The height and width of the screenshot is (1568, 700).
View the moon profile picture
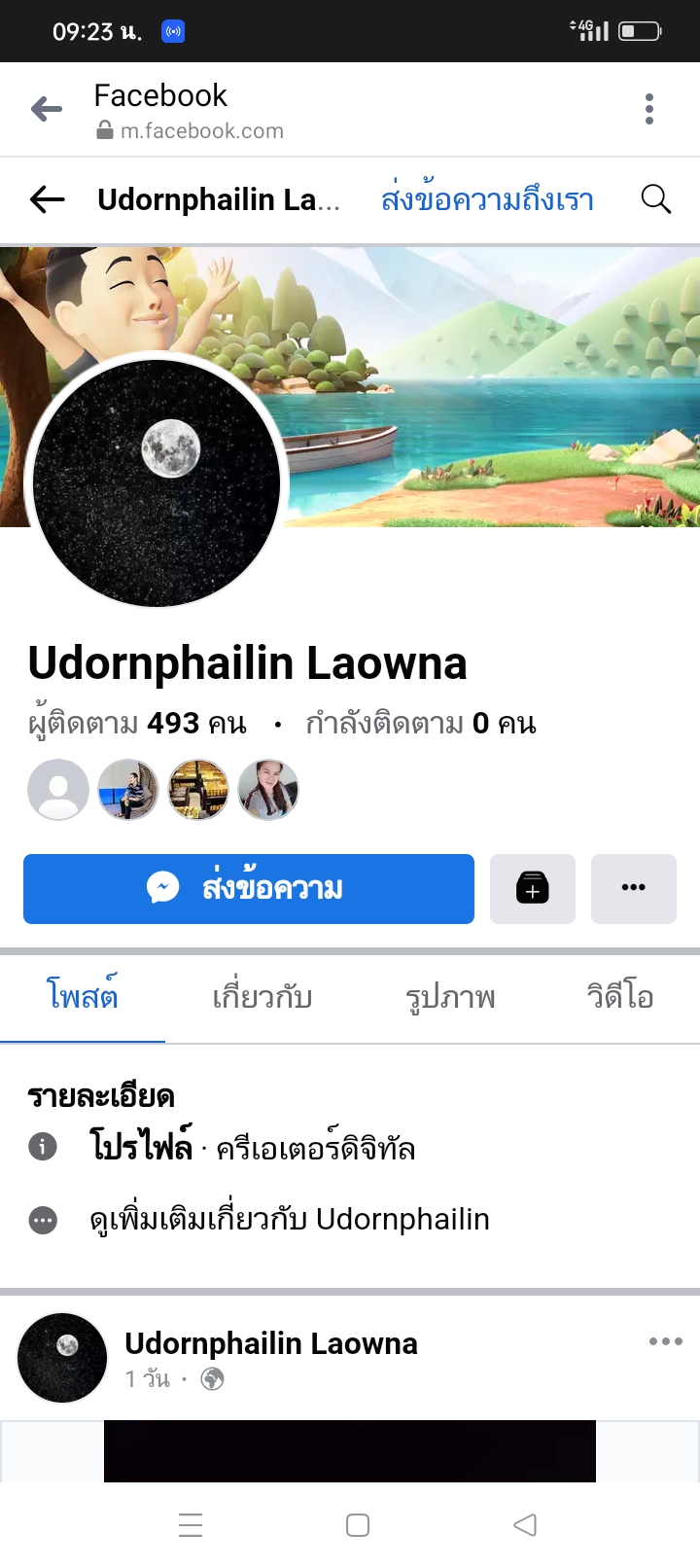(157, 481)
